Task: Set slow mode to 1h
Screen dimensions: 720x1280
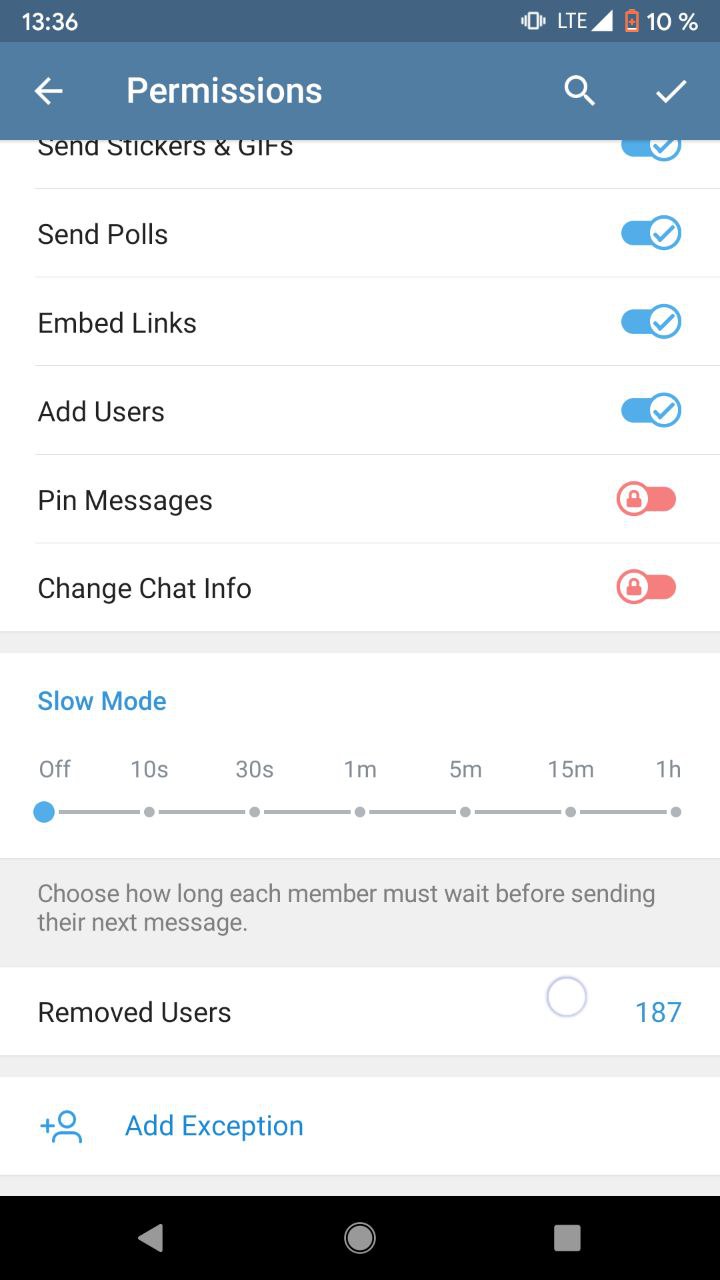Action: 676,812
